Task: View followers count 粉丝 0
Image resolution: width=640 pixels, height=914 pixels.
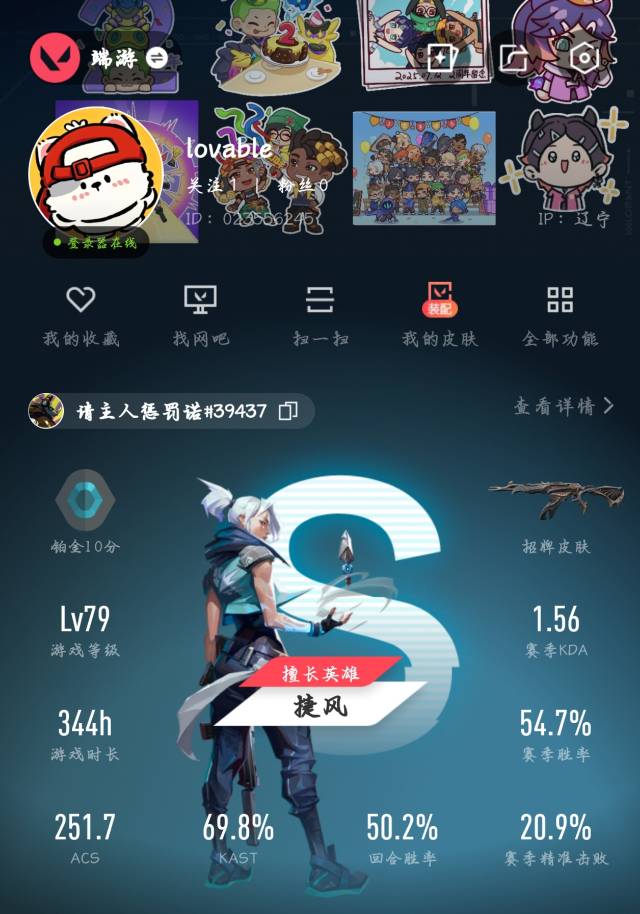Action: (302, 185)
